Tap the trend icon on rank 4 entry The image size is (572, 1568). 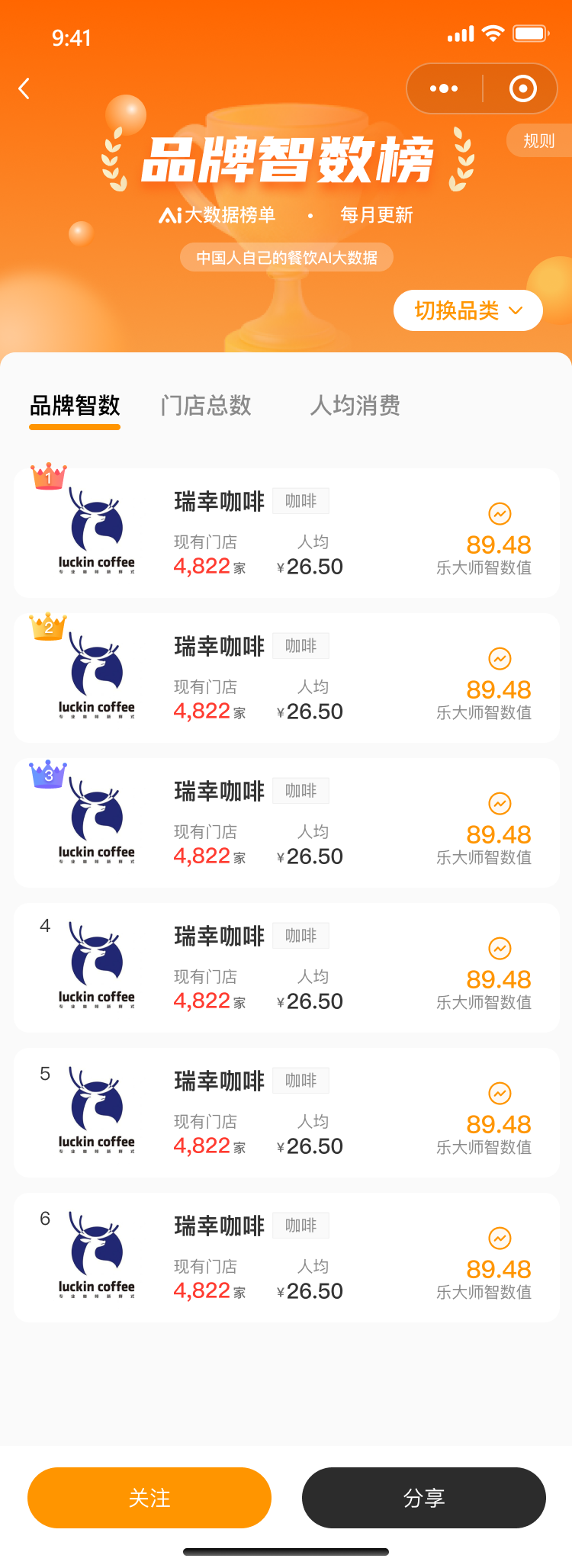[500, 949]
